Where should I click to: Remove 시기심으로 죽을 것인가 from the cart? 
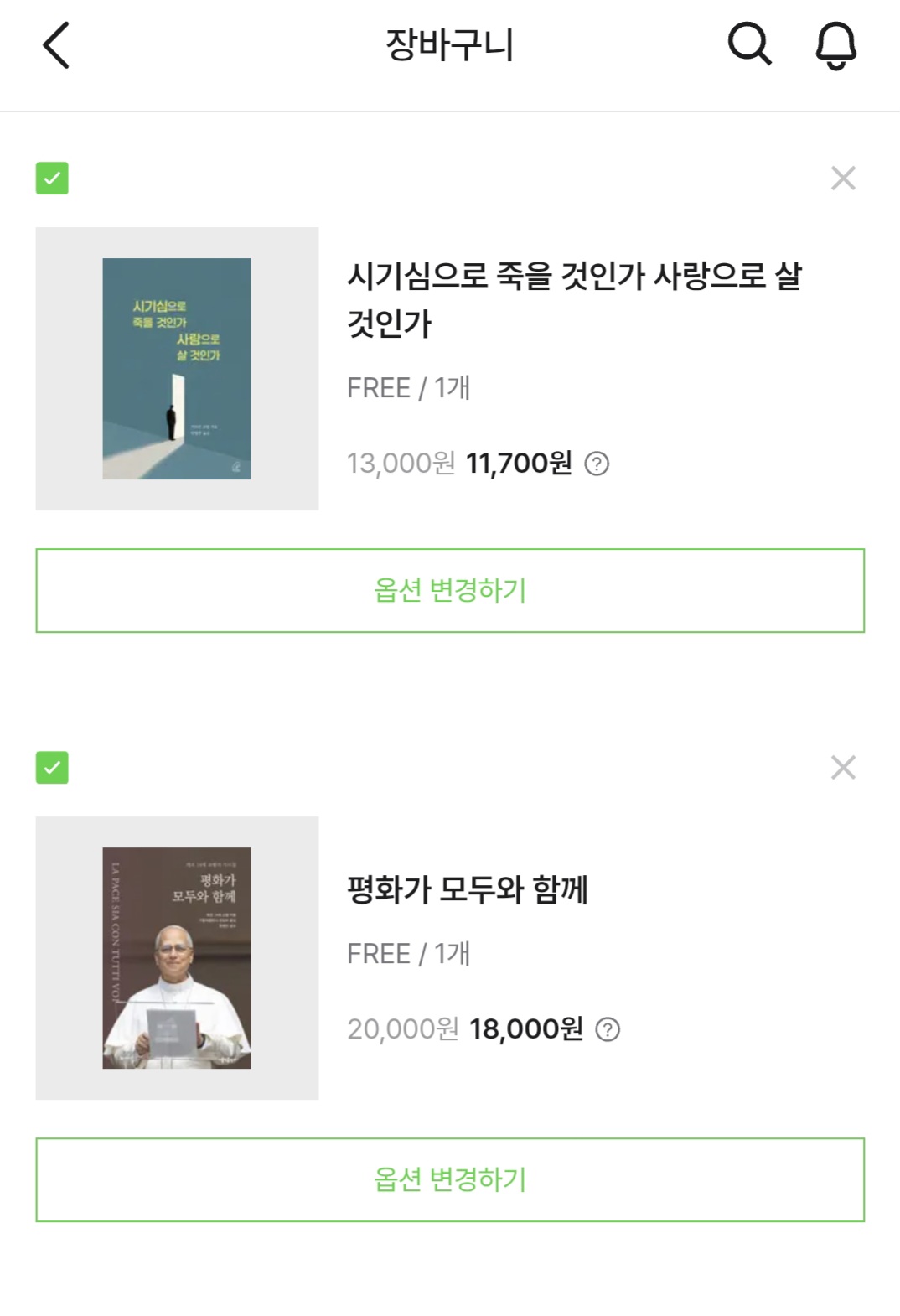pos(843,179)
